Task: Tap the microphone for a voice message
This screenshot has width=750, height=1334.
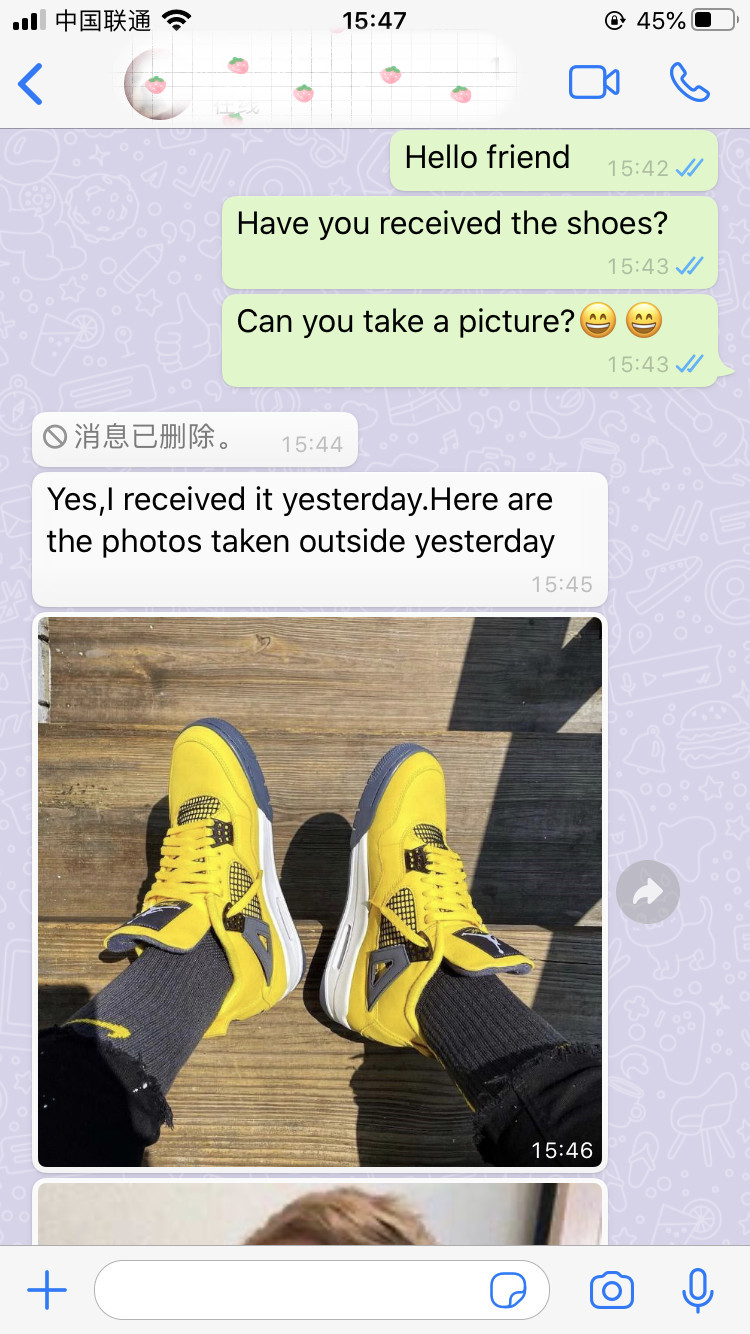Action: [697, 1291]
